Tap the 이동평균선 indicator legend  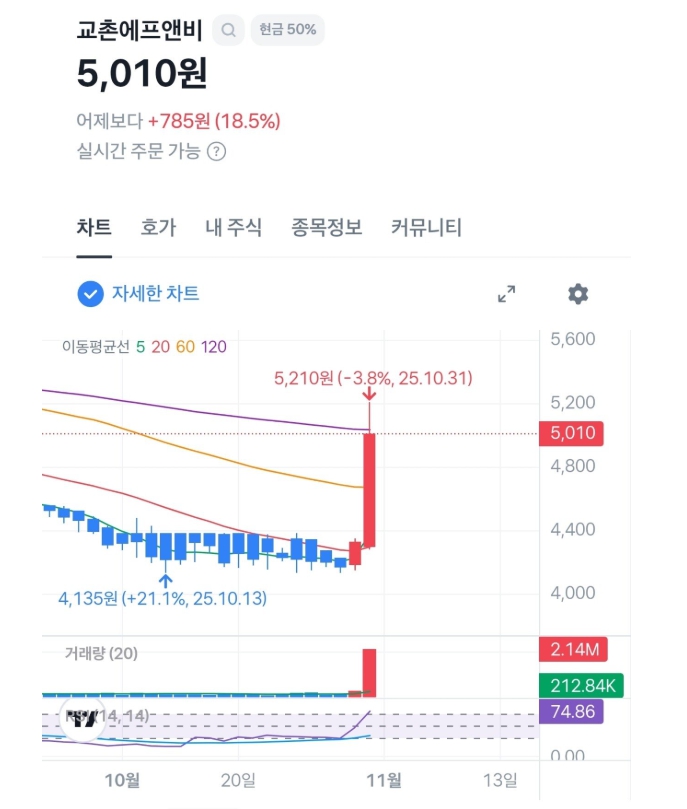[x=144, y=347]
